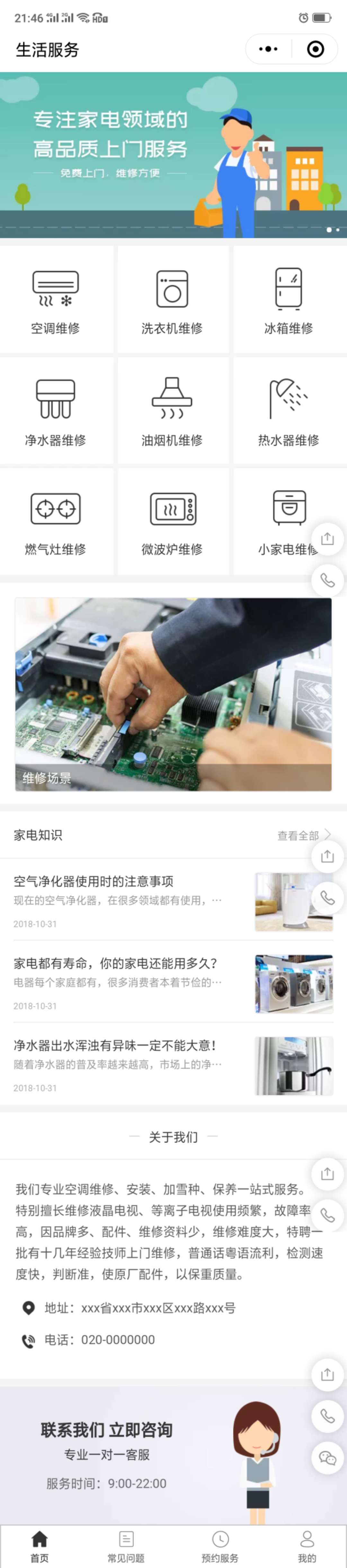Close the mini program via the circle button
The height and width of the screenshot is (1568, 347).
point(316,49)
